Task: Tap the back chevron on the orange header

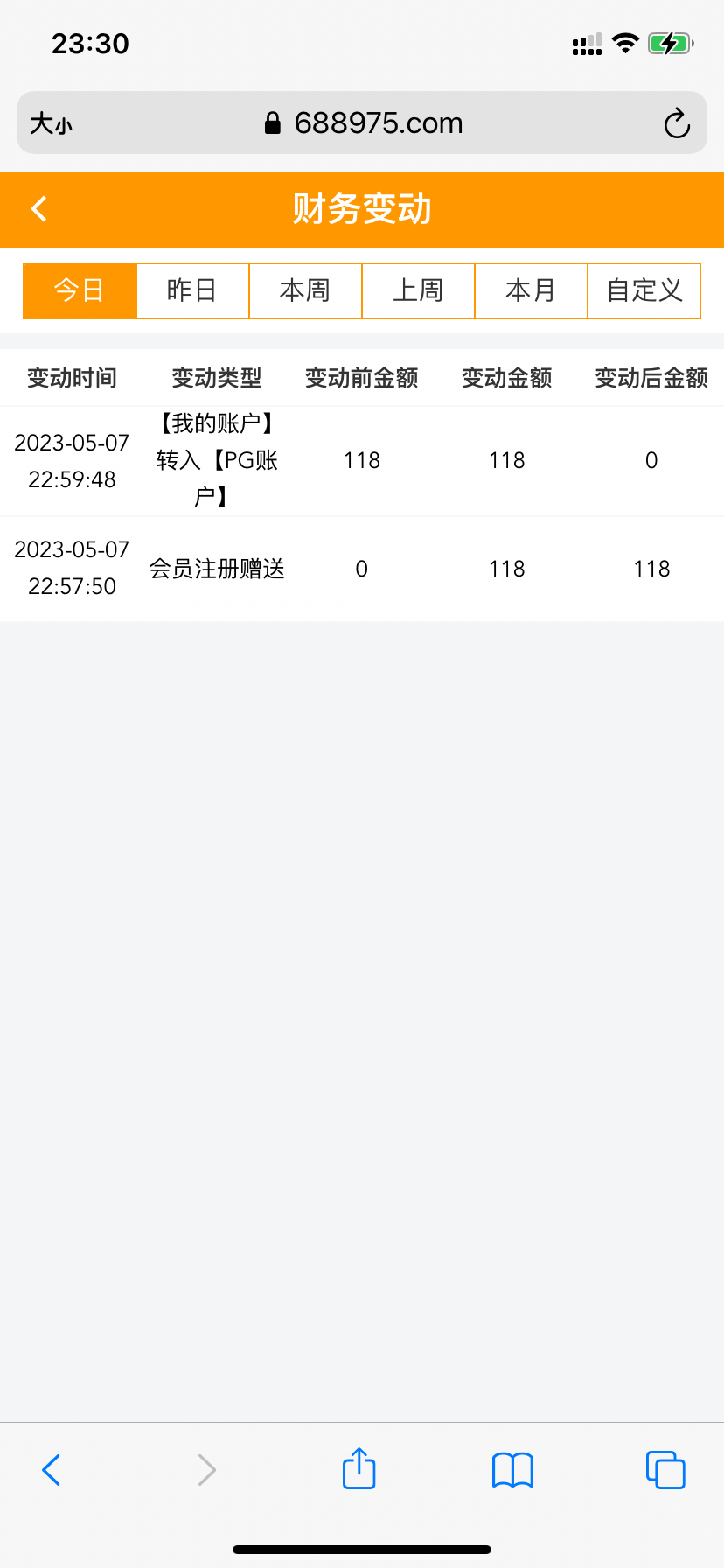Action: [x=38, y=209]
